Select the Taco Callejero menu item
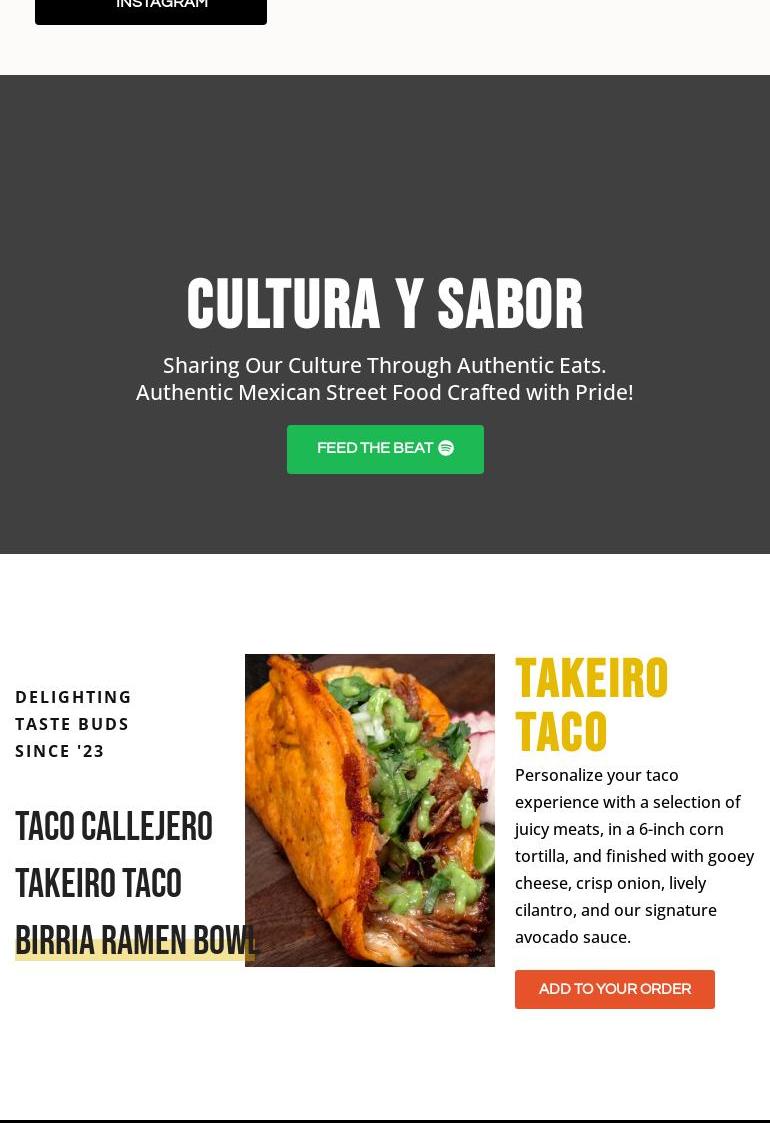The width and height of the screenshot is (770, 1123). pyautogui.click(x=114, y=828)
